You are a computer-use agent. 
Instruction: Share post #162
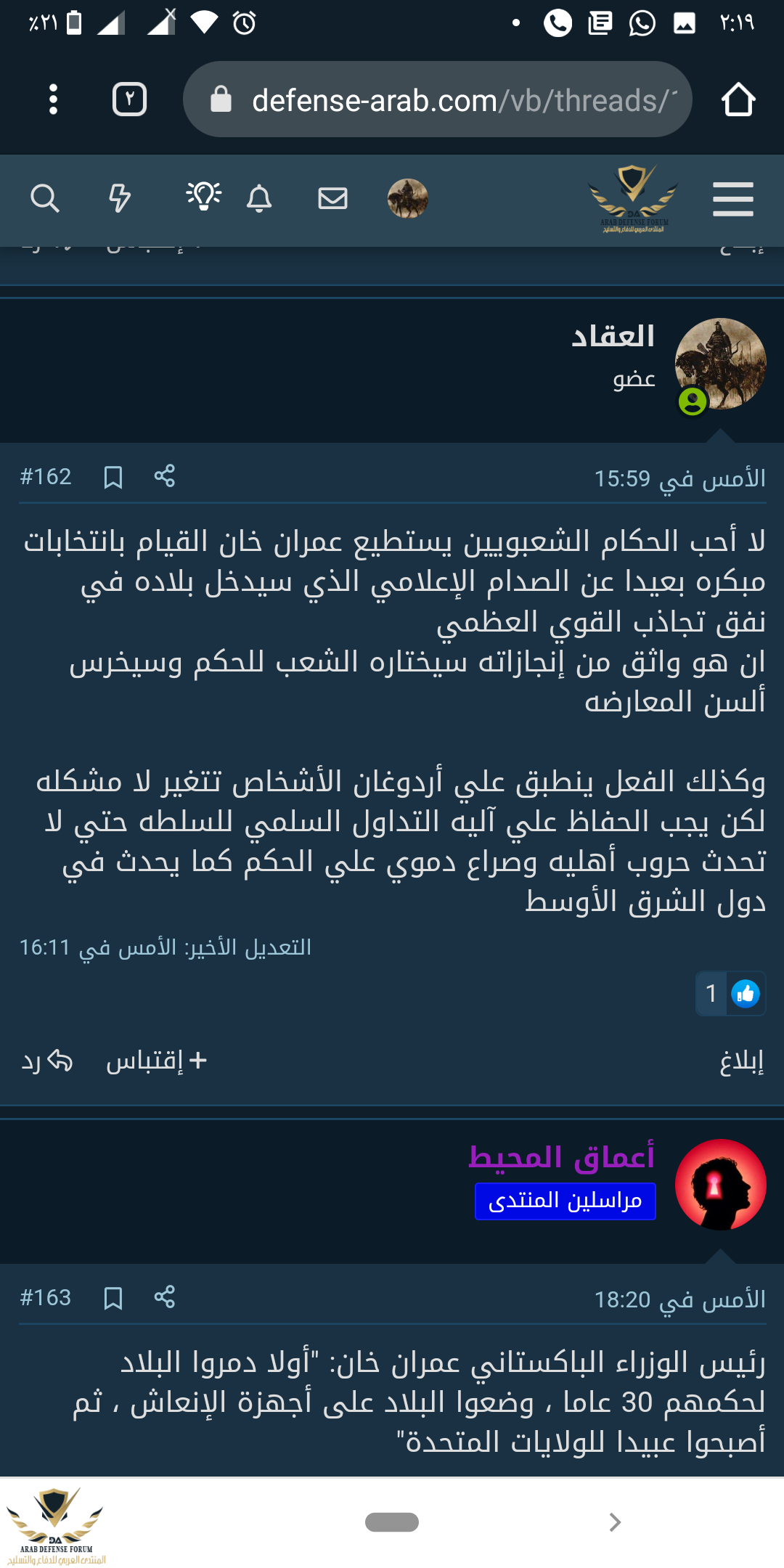tap(165, 476)
